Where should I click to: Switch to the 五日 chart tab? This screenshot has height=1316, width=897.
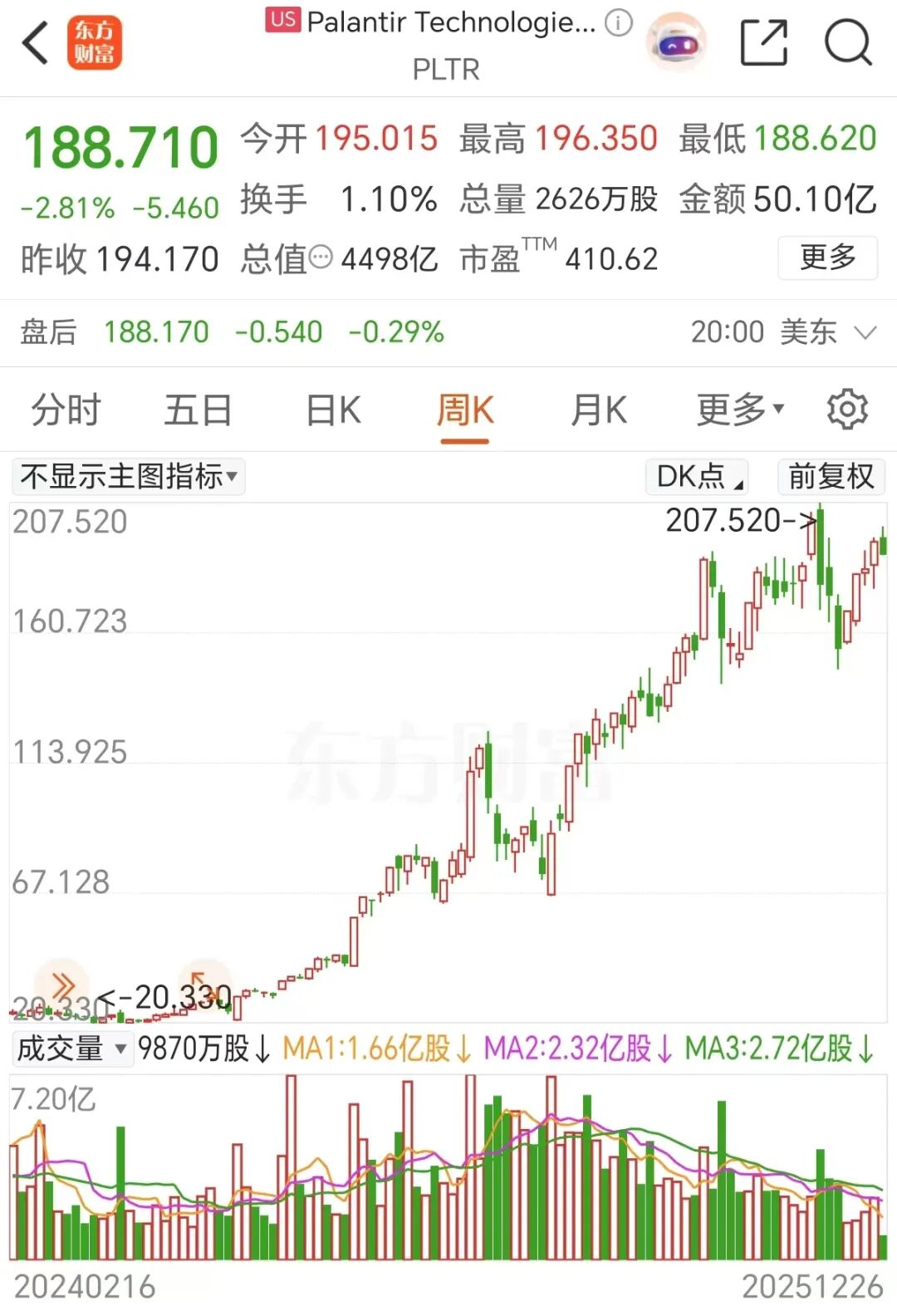click(198, 410)
